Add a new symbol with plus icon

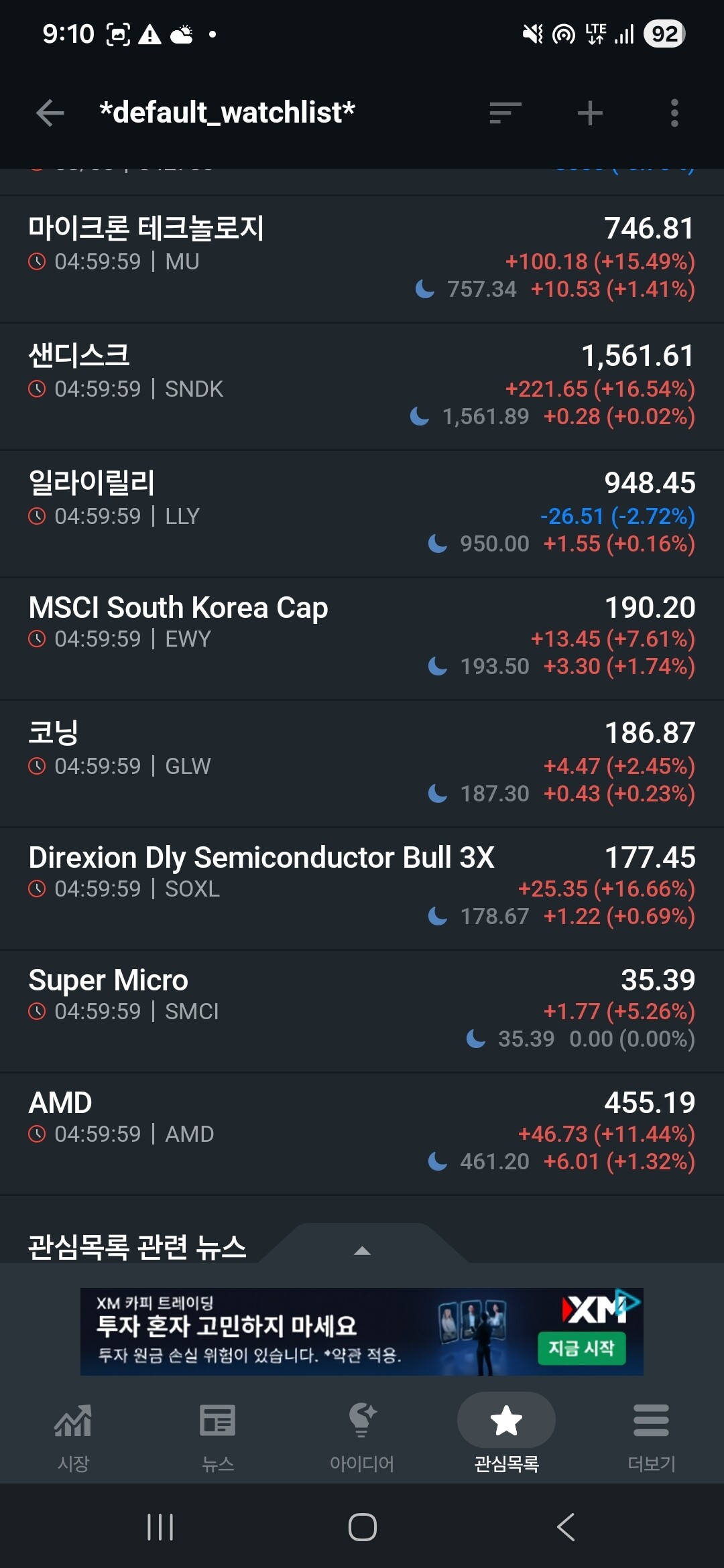[590, 113]
